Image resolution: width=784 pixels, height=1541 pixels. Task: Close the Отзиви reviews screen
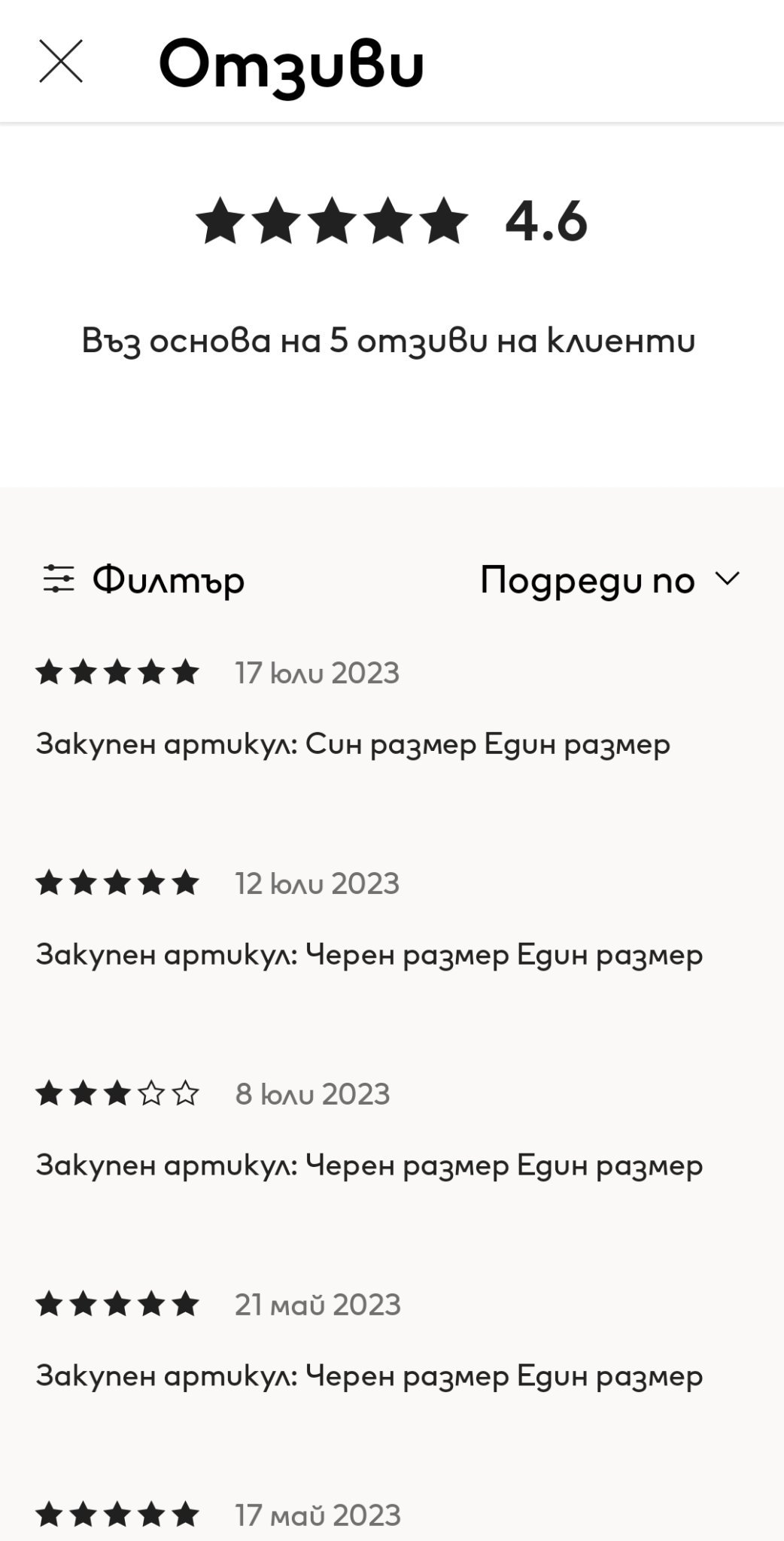[x=61, y=61]
